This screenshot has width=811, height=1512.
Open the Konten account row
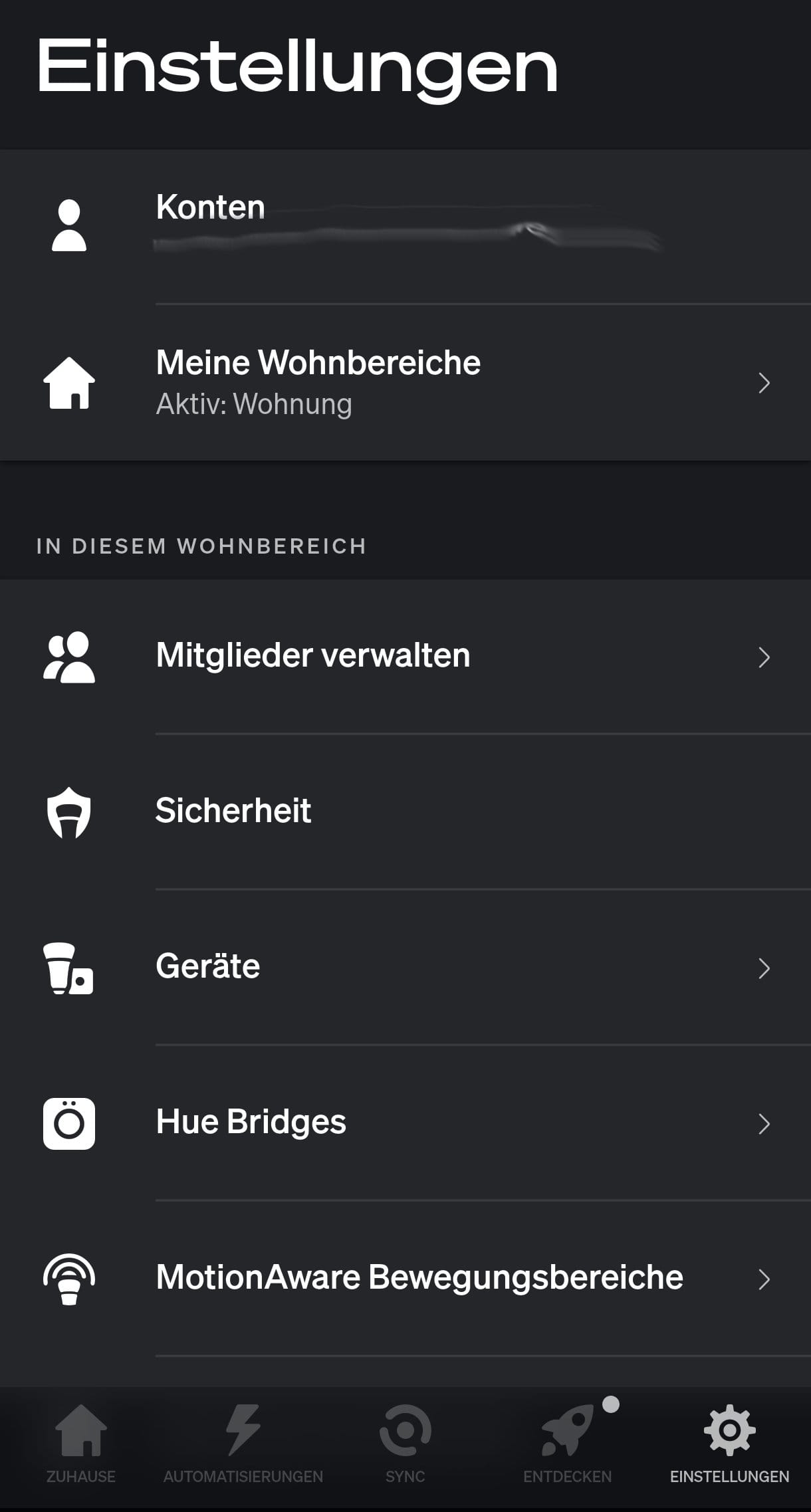405,225
